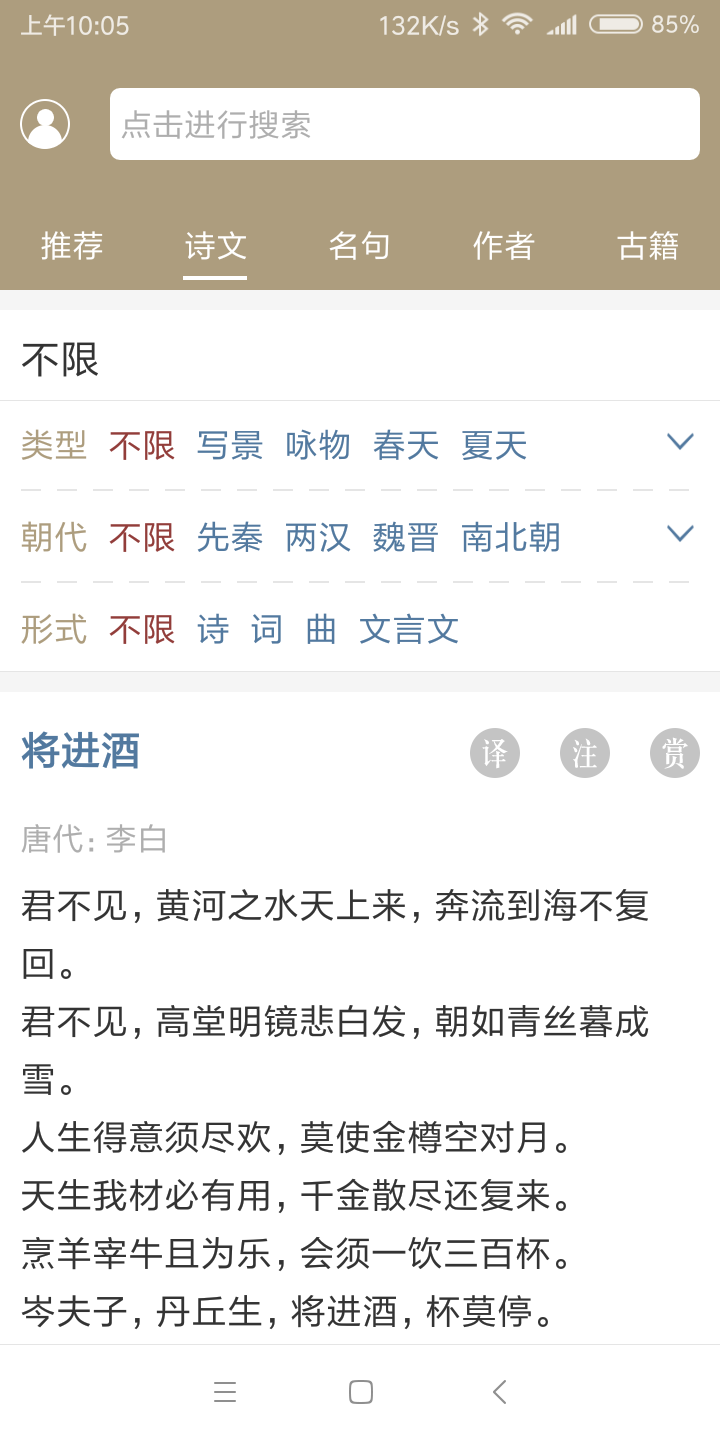
Task: Open the poem 将进酒
Action: tap(80, 752)
